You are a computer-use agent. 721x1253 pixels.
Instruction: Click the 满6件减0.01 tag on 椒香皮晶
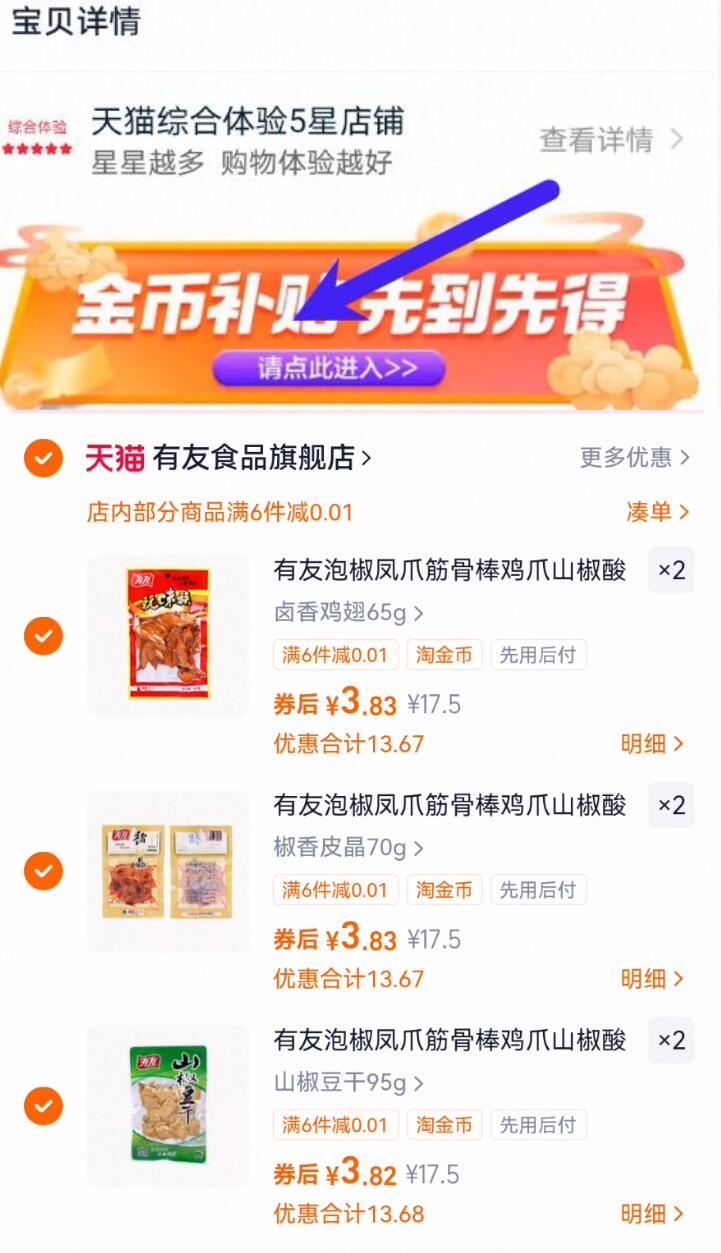pyautogui.click(x=333, y=889)
